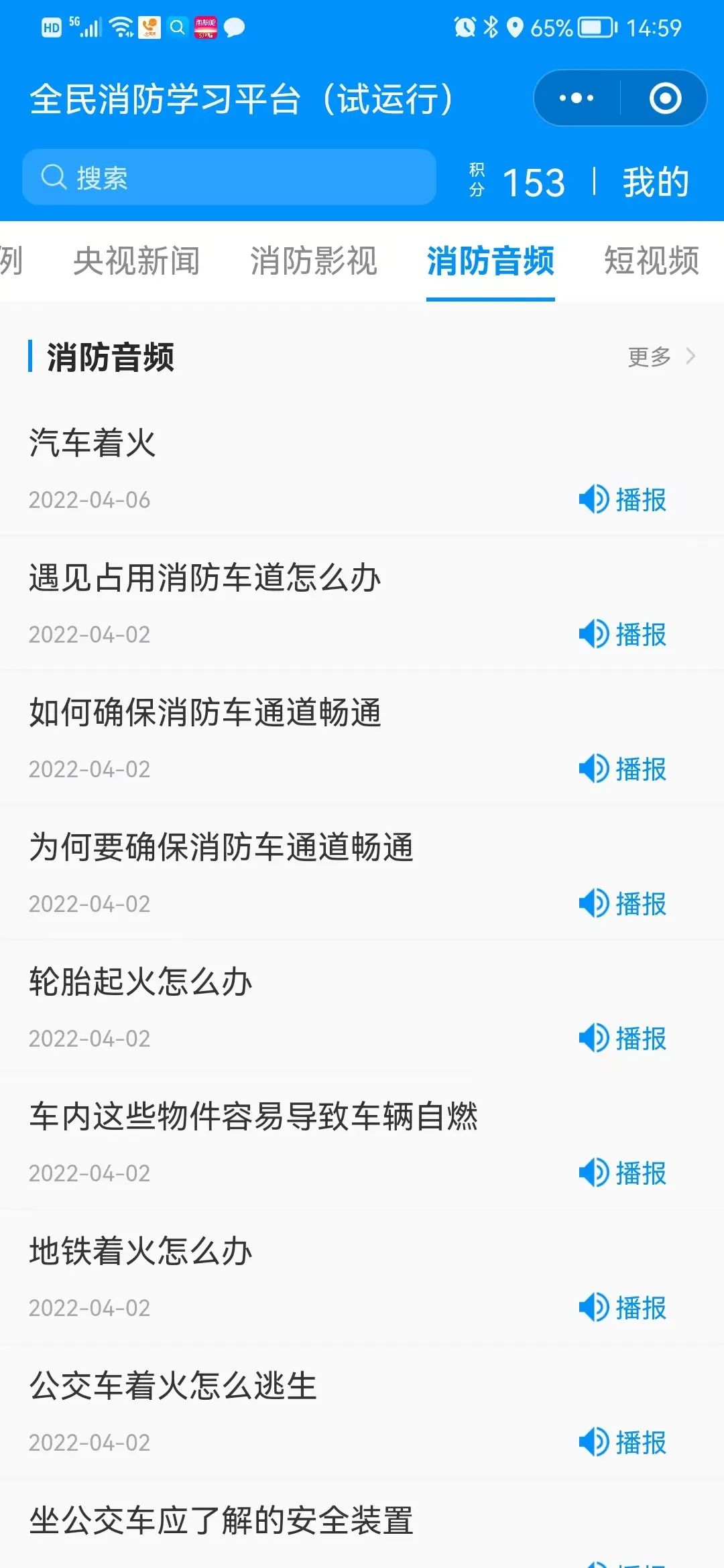Switch to the 消防影视 tab
This screenshot has width=724, height=1568.
coord(314,261)
